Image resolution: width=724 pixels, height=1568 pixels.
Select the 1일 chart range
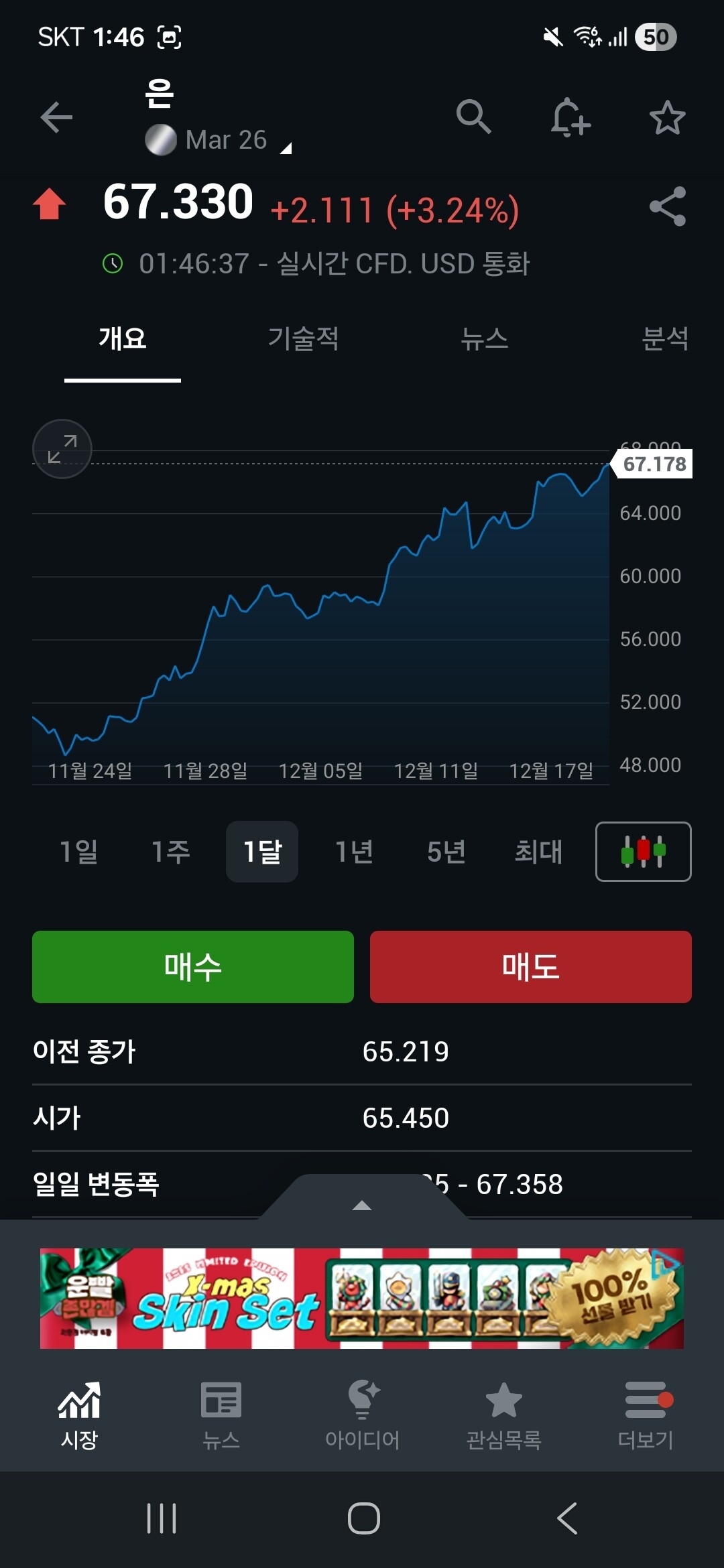point(79,852)
